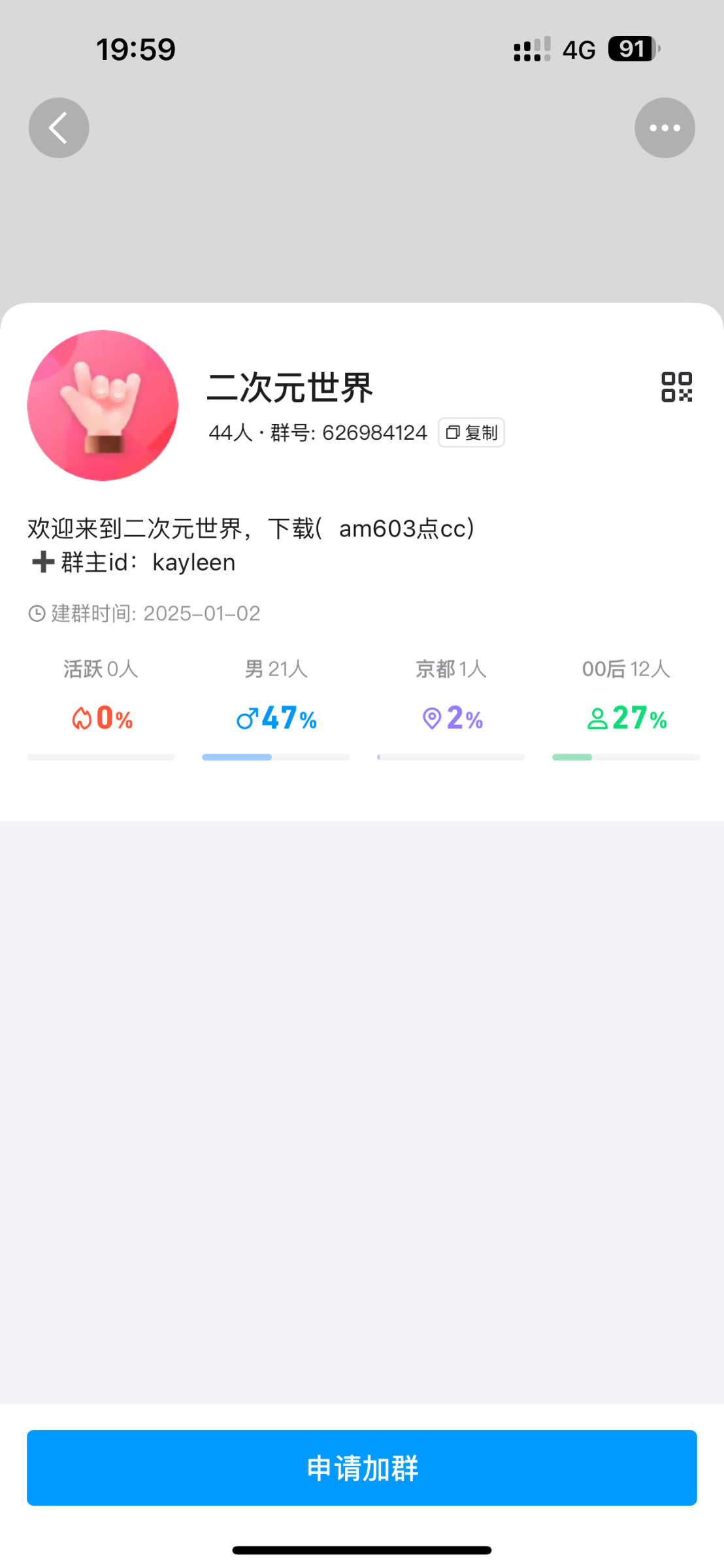Open the group QR code icon

(676, 387)
